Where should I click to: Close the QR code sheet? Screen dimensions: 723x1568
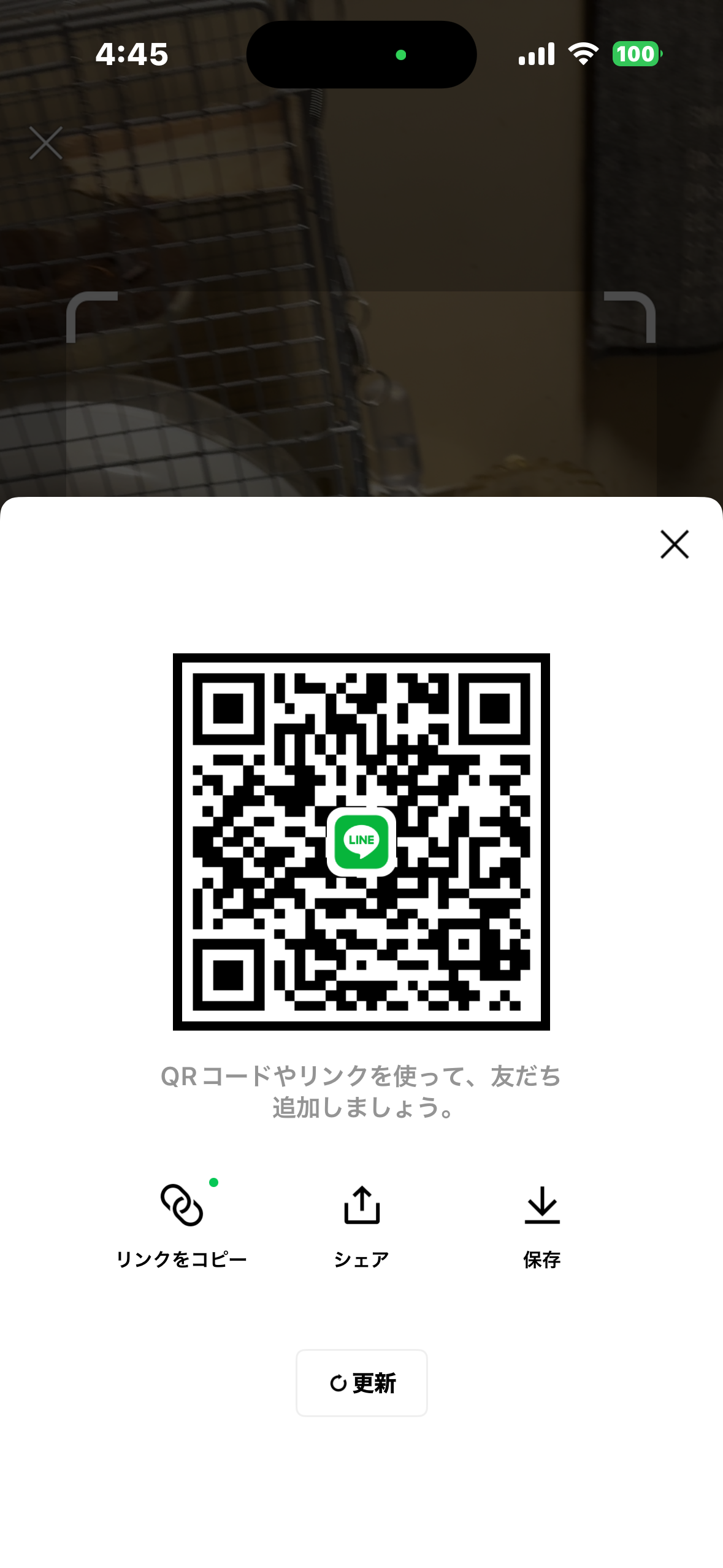point(675,544)
